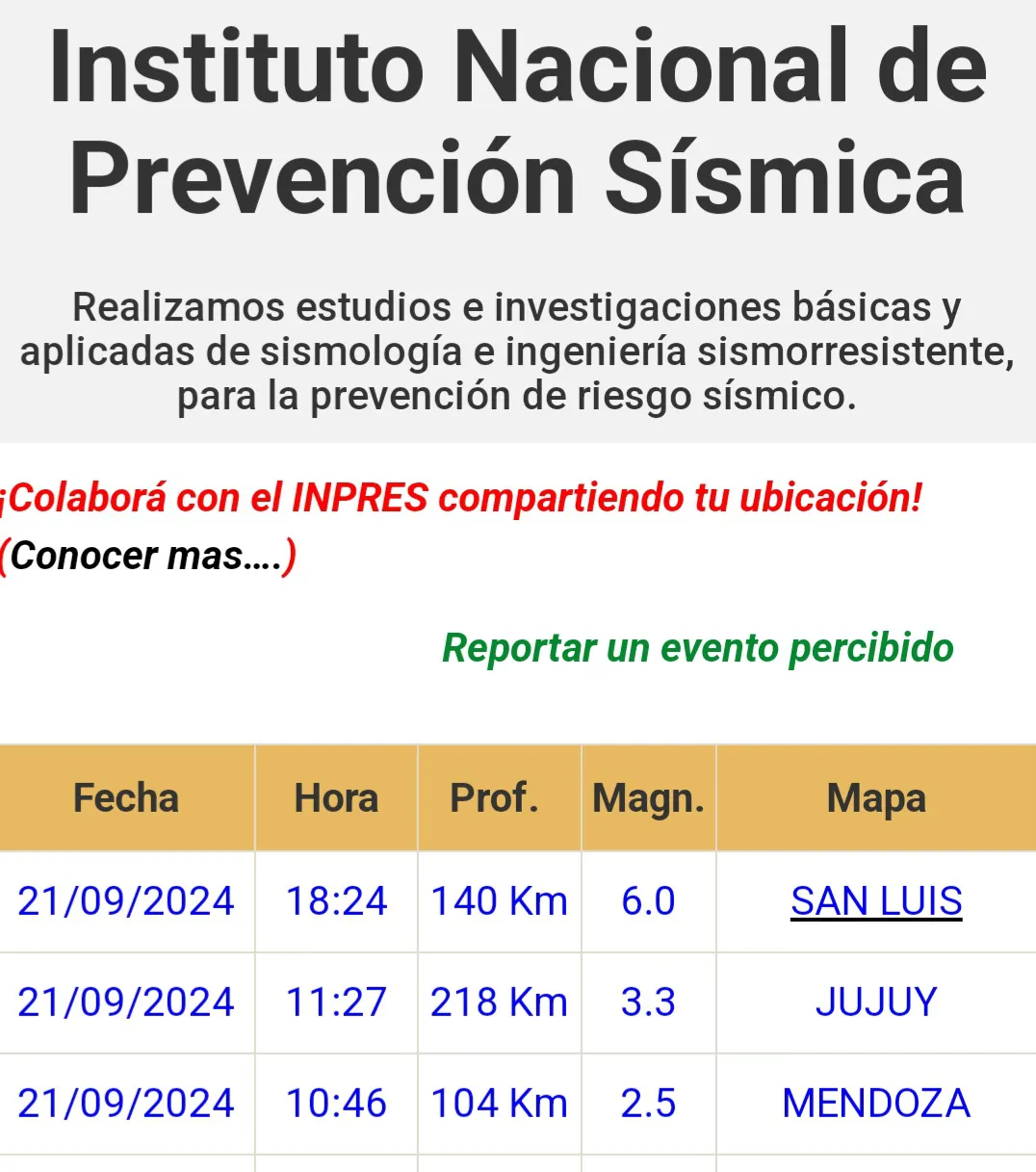Image resolution: width=1036 pixels, height=1172 pixels.
Task: Open the JUJUY map link
Action: tap(876, 1003)
